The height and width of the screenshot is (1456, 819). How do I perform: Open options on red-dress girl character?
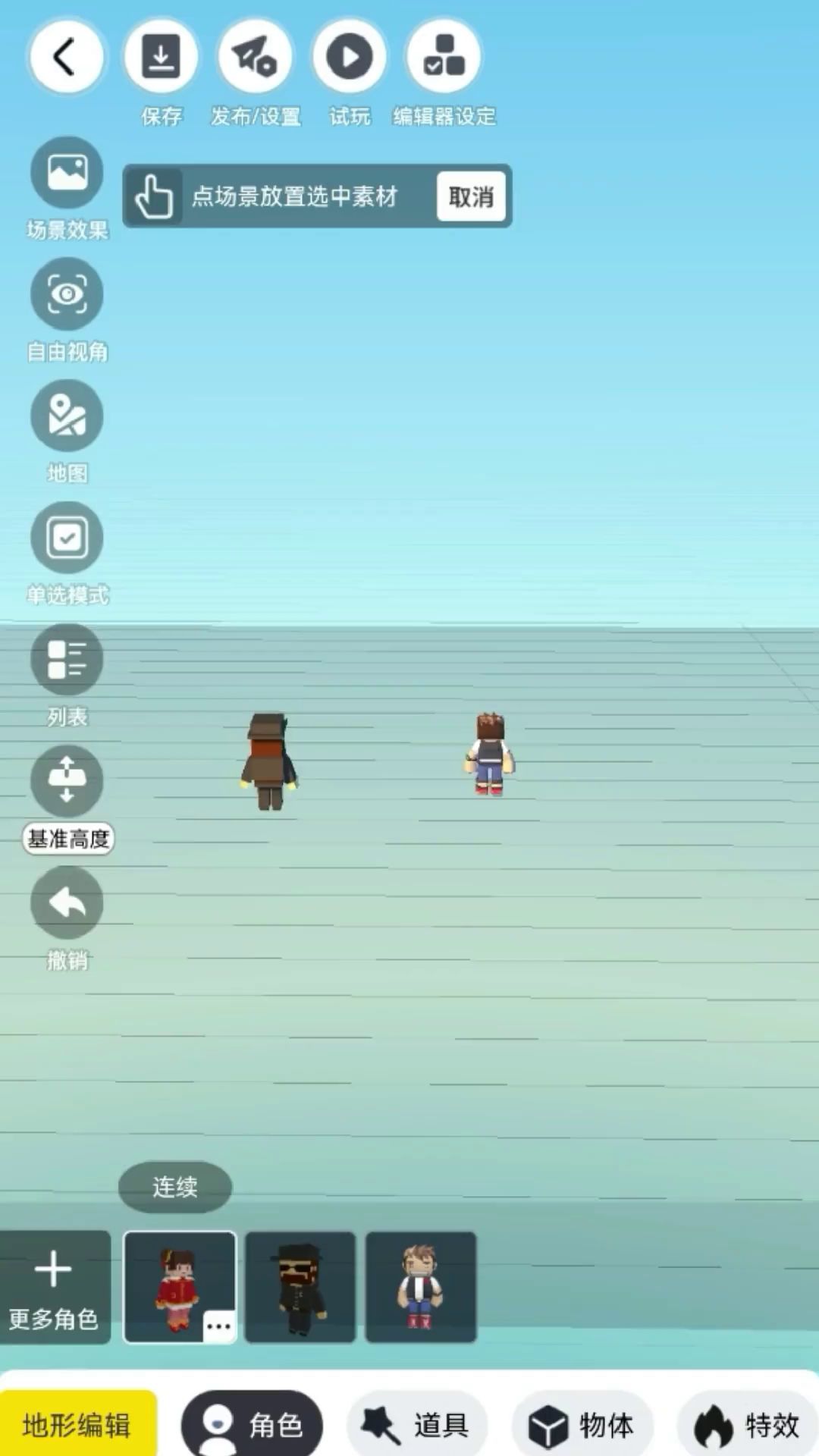pos(218,1326)
